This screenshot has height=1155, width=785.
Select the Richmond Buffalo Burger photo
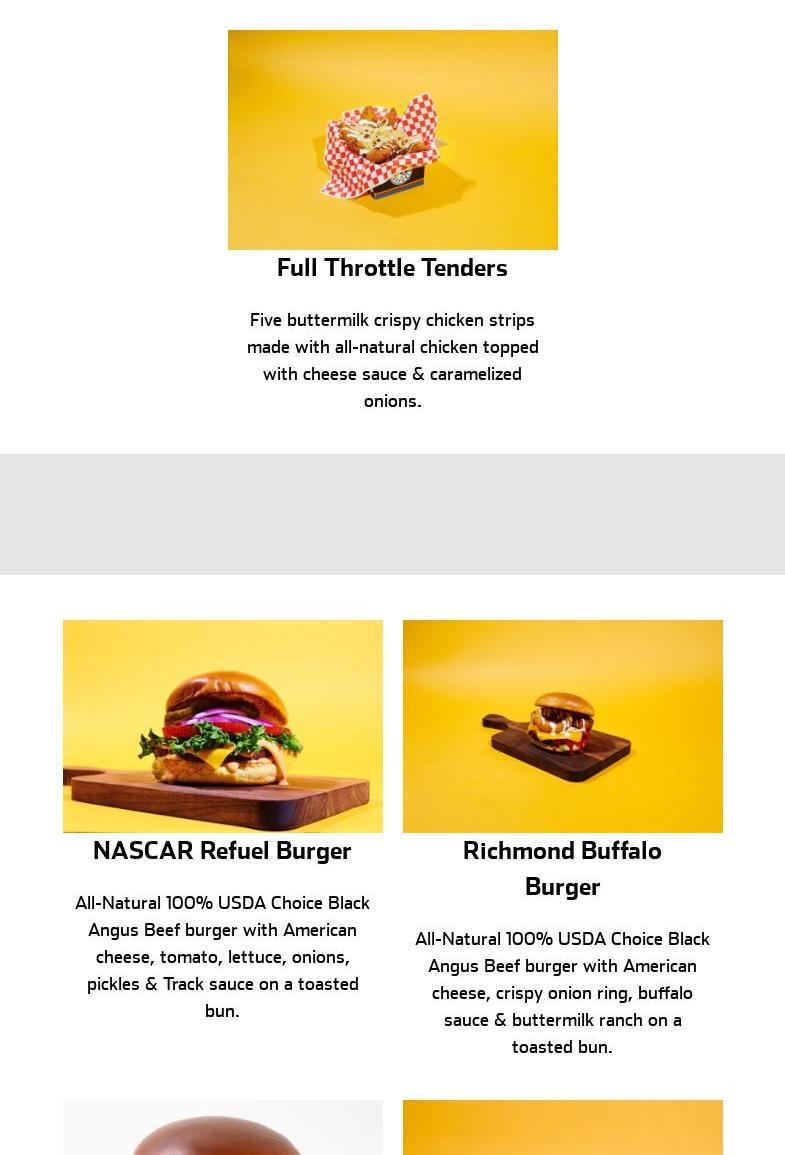tap(562, 726)
